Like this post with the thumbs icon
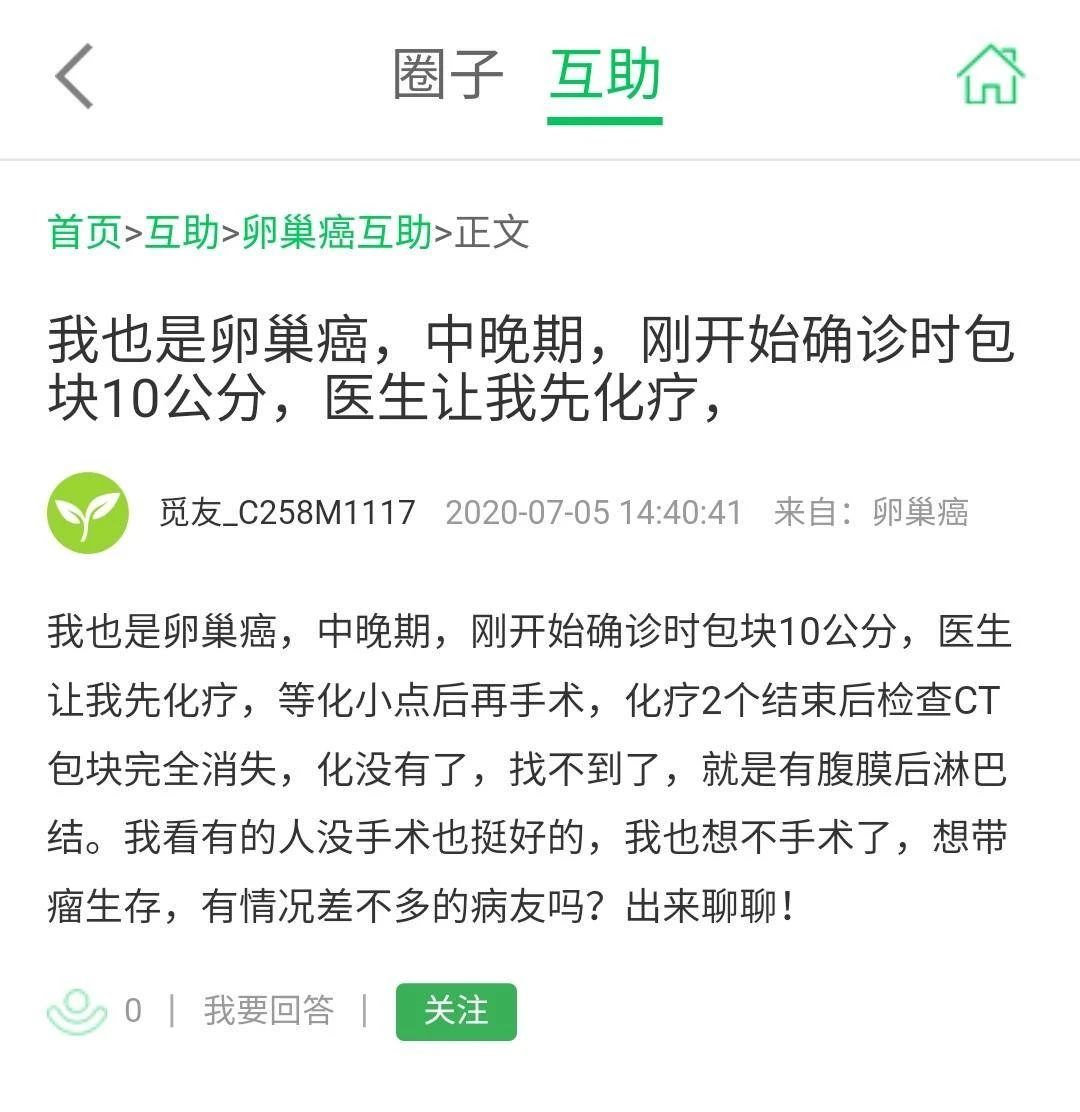The height and width of the screenshot is (1112, 1080). coord(77,1011)
